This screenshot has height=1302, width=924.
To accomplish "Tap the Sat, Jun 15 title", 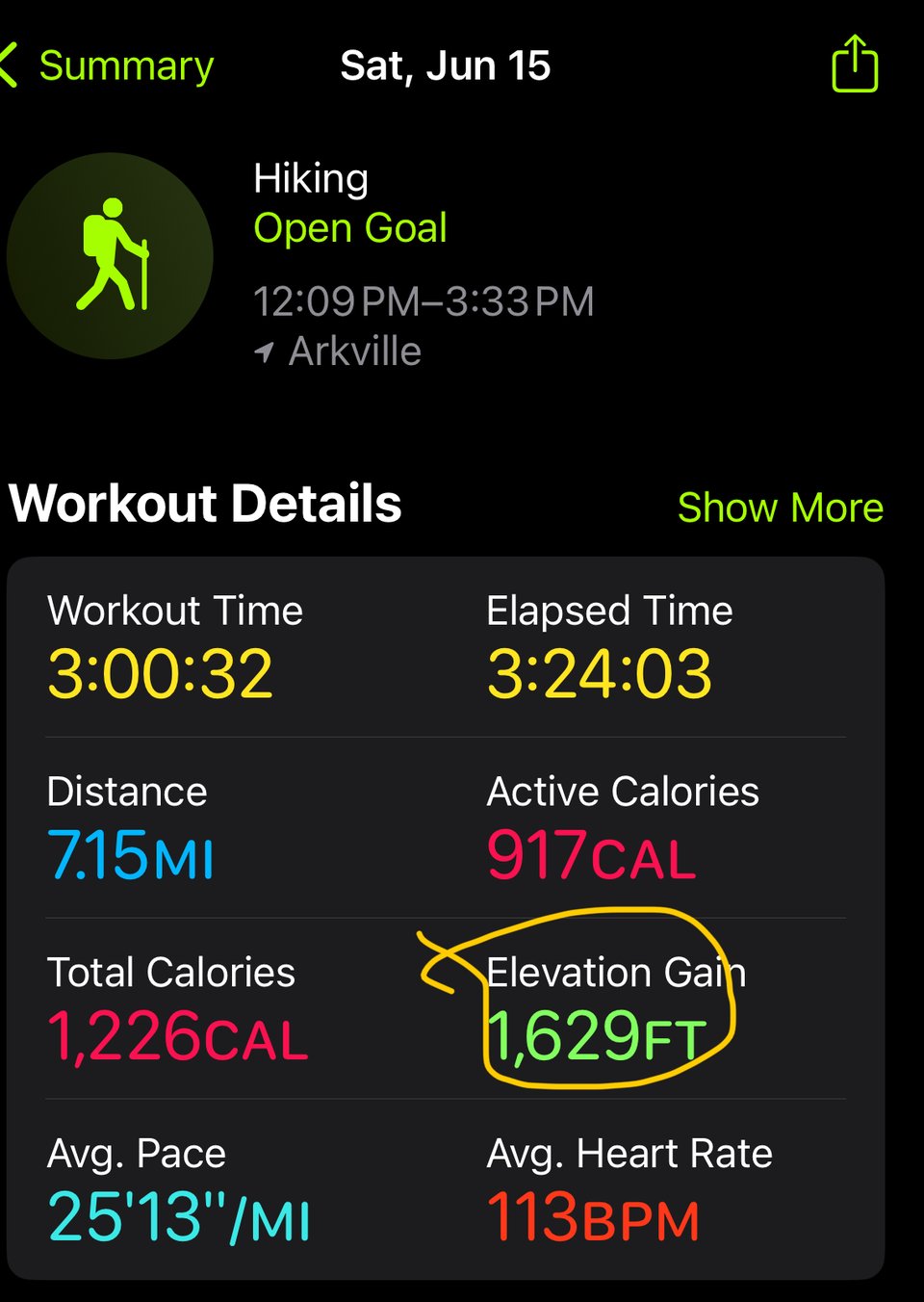I will 446,65.
